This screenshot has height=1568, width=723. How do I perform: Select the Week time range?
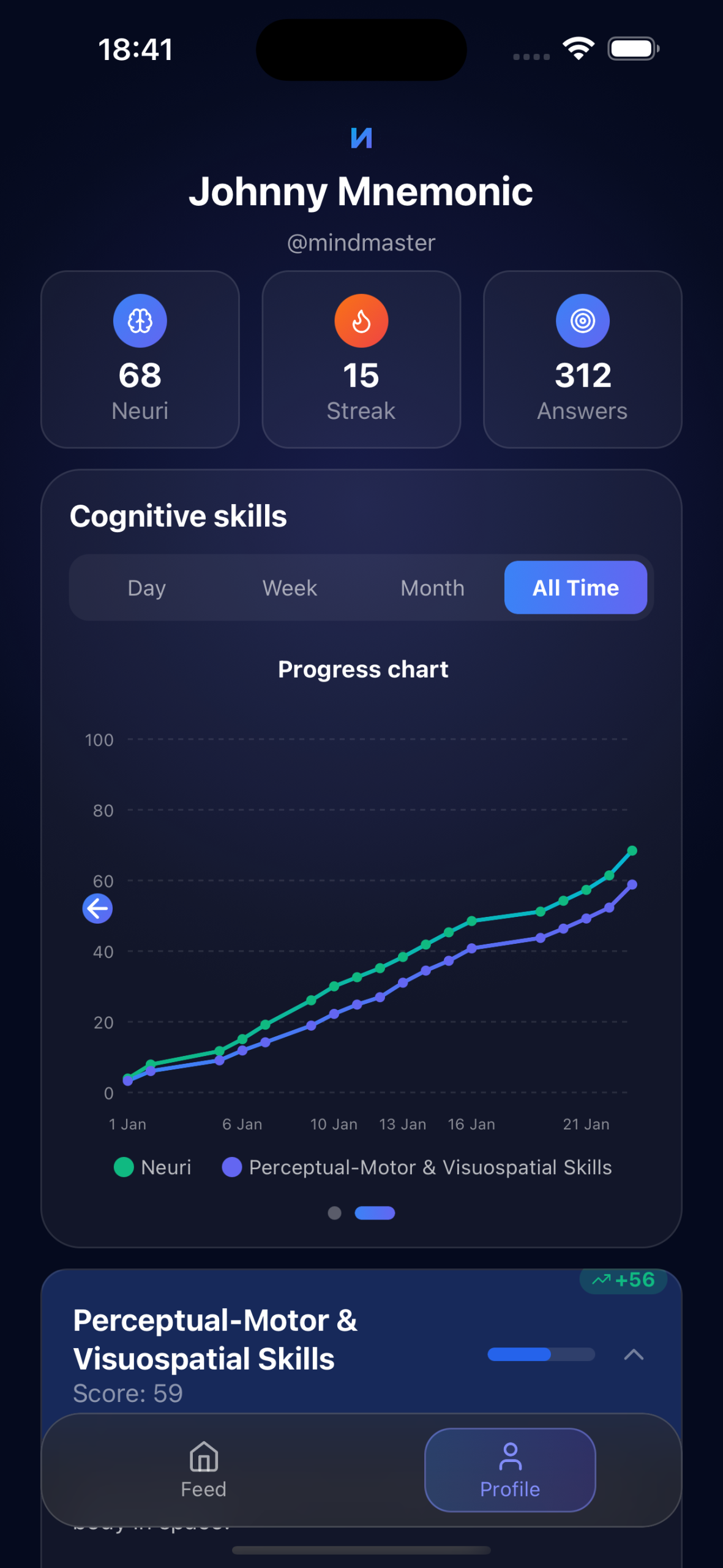[x=290, y=588]
